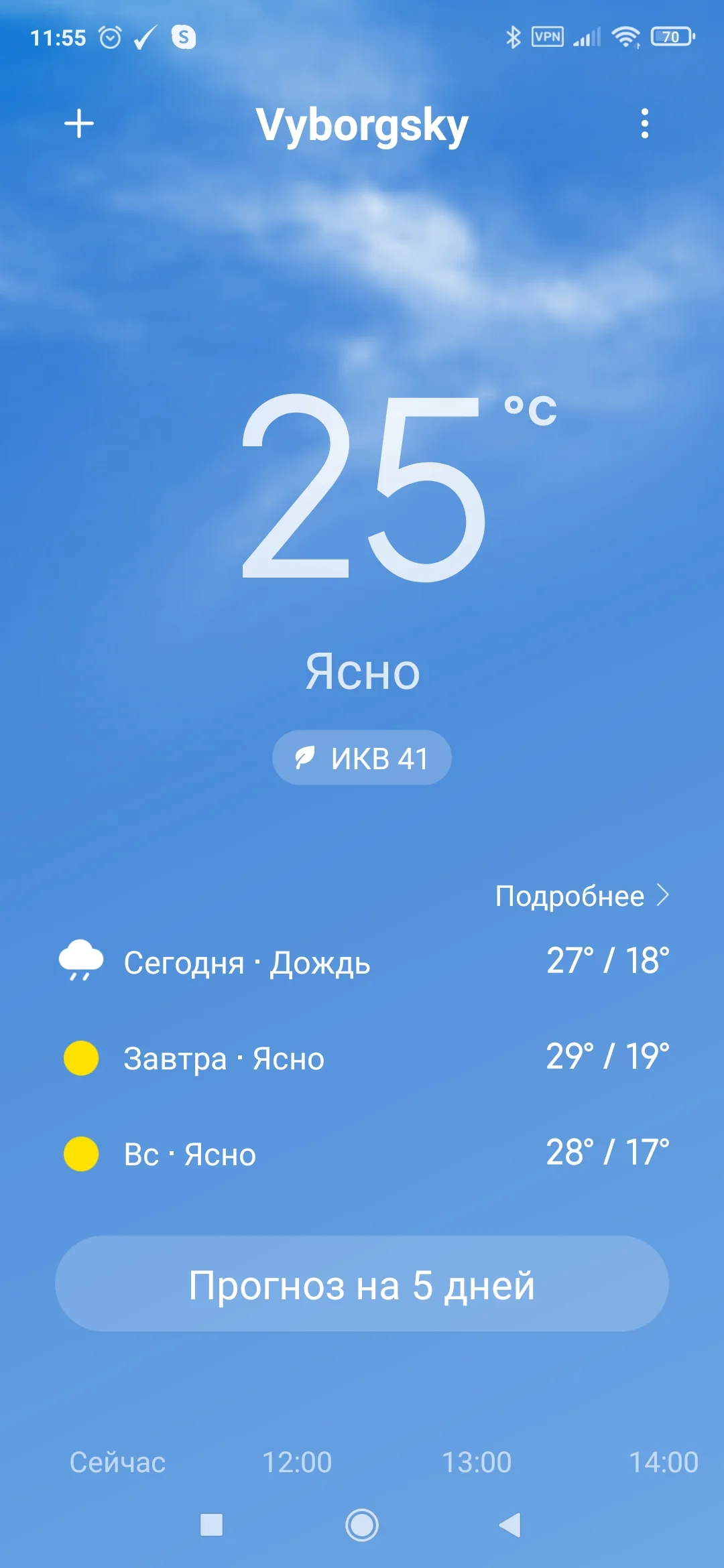Tap the battery level indicator showing 70

672,37
